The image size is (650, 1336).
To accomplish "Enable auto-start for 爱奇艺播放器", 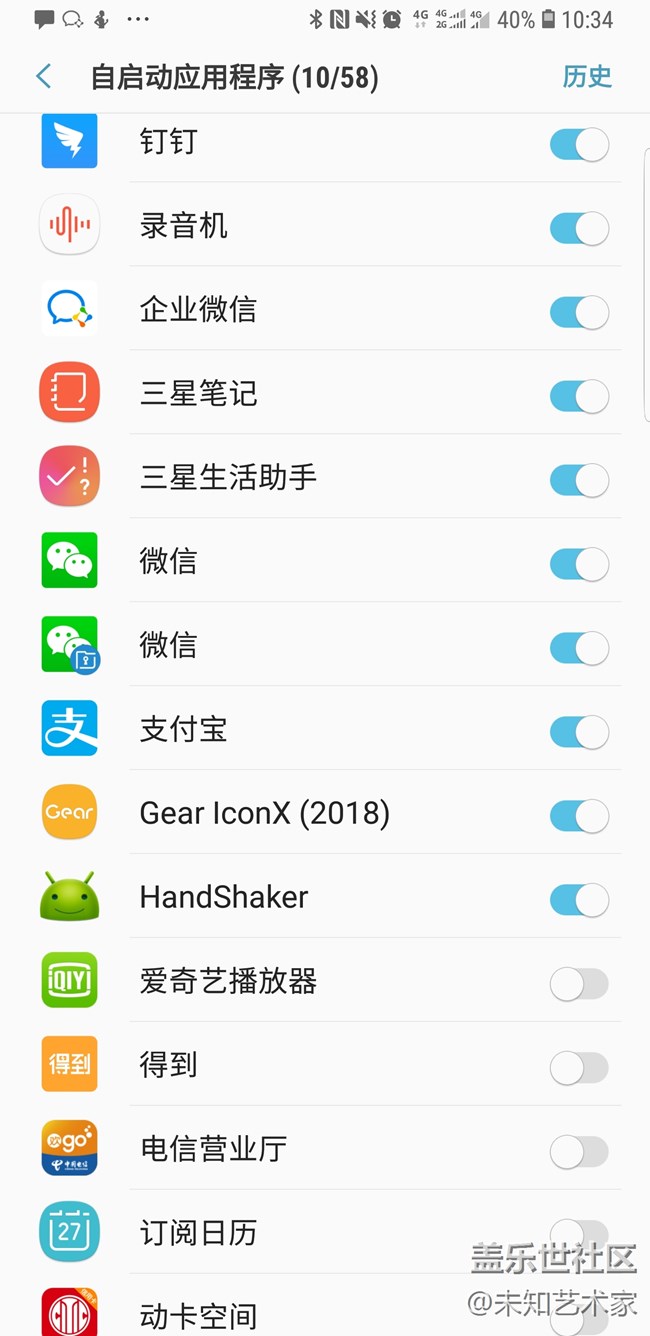I will point(579,984).
